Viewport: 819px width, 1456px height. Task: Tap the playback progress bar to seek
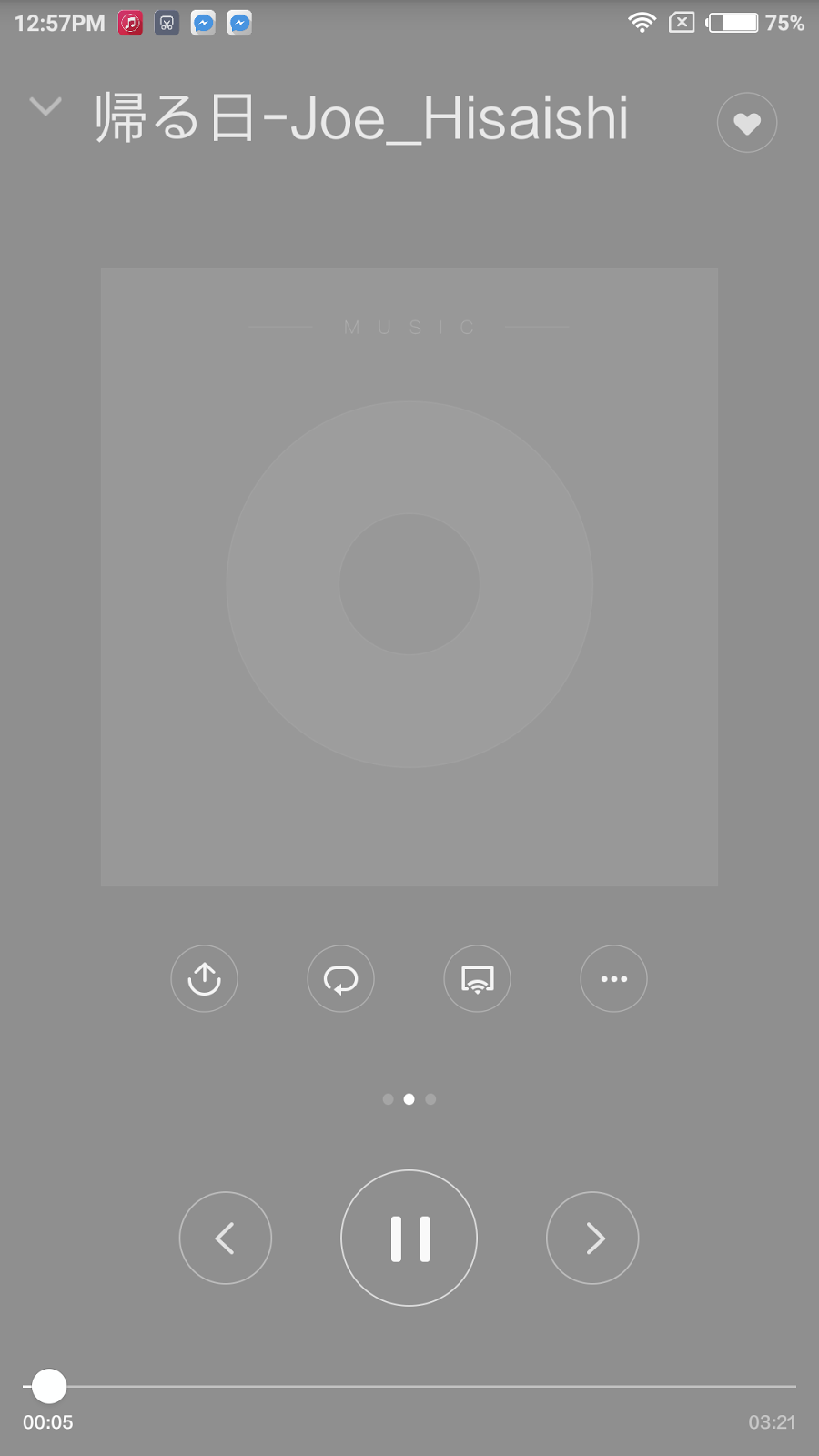point(409,1386)
